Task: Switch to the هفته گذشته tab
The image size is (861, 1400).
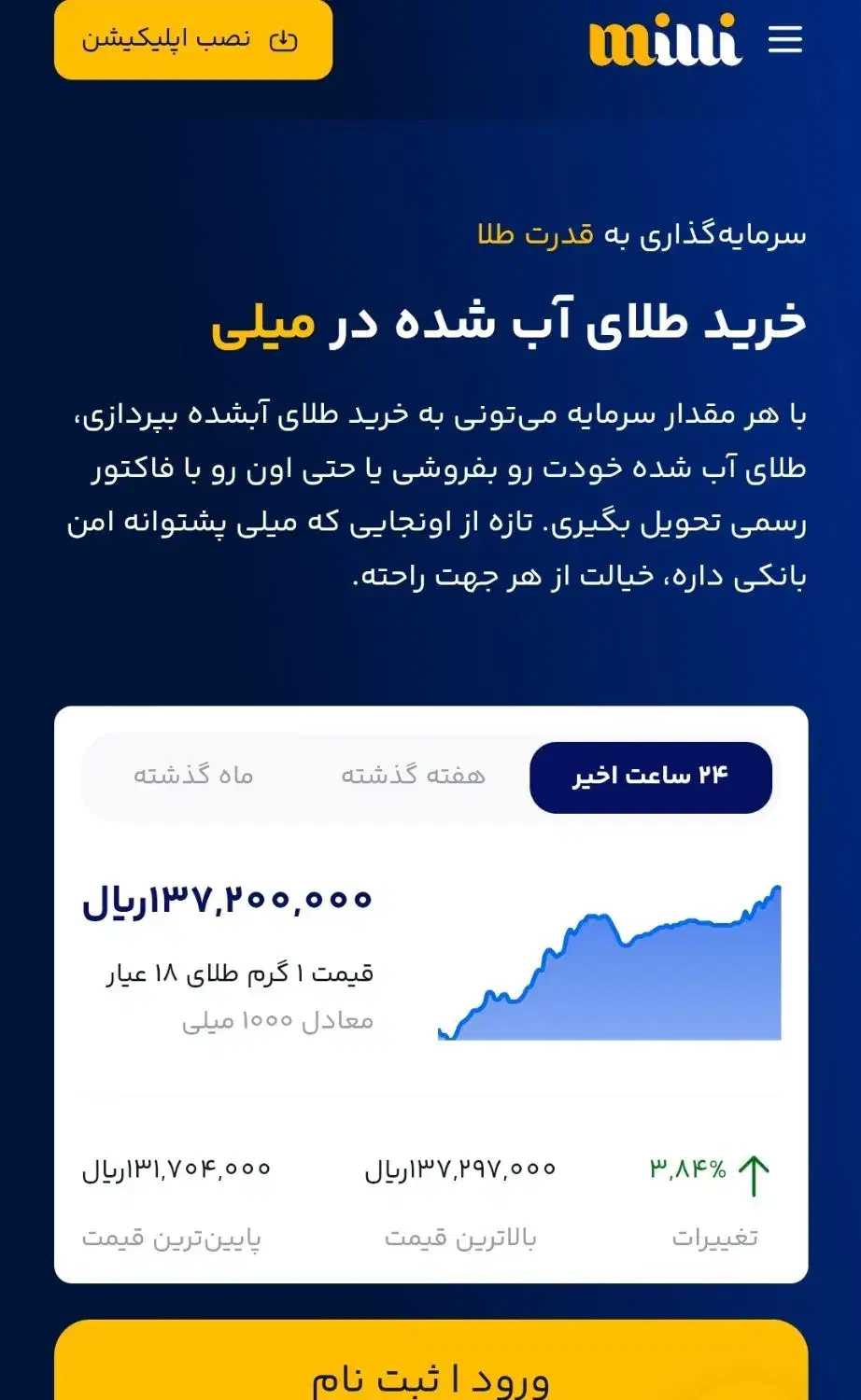Action: (x=414, y=776)
